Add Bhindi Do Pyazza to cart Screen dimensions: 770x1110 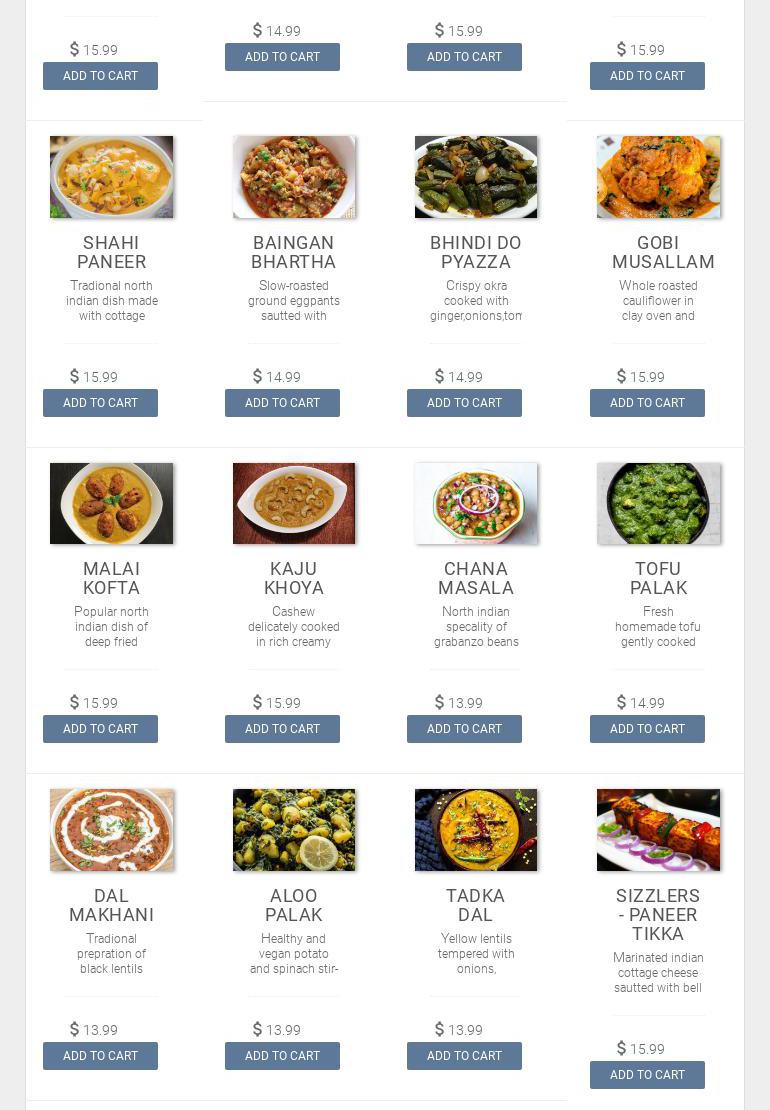tap(464, 403)
